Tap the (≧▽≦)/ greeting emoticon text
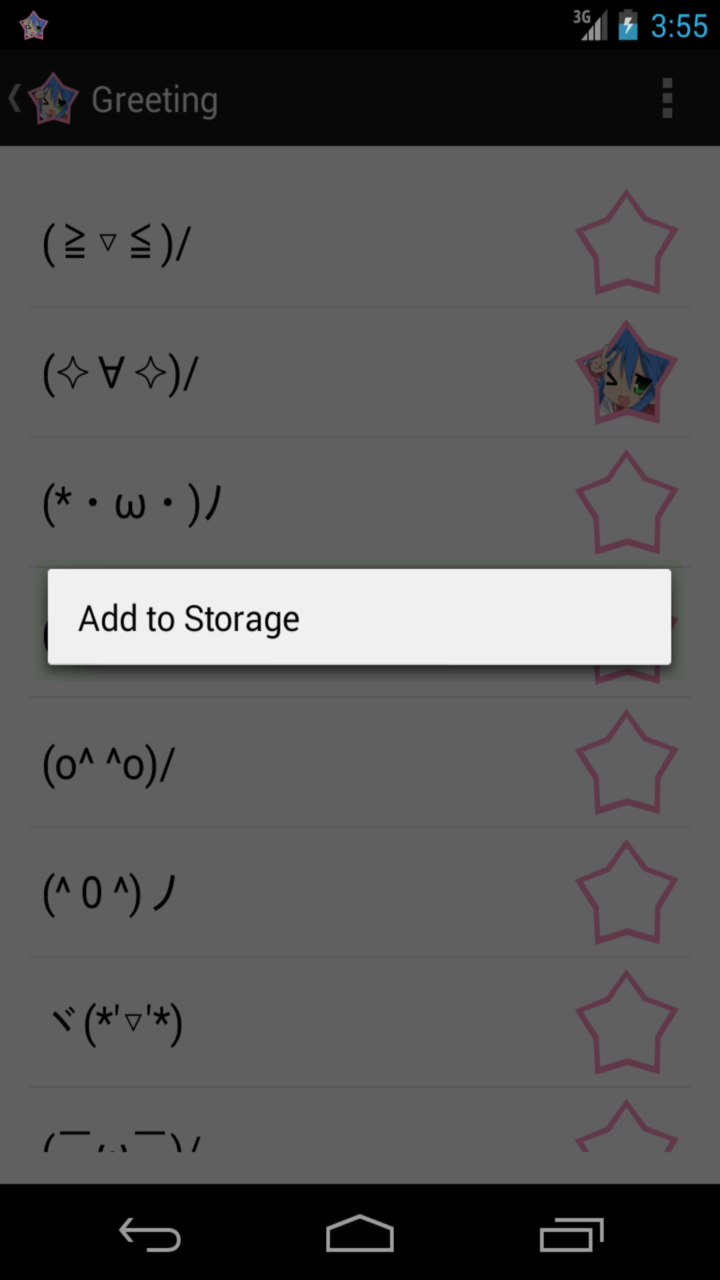 (x=116, y=242)
